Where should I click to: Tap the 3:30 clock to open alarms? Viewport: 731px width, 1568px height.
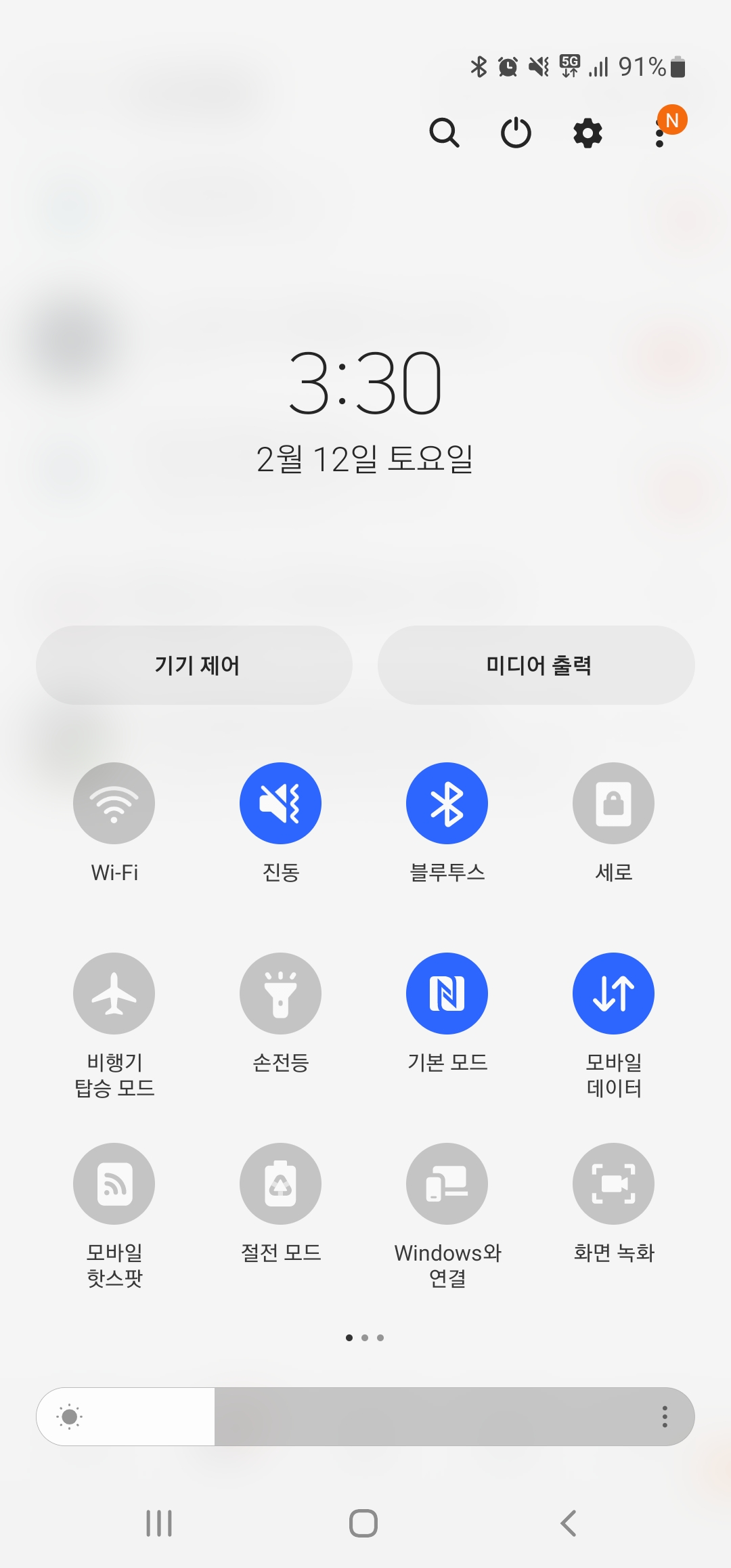[x=365, y=385]
